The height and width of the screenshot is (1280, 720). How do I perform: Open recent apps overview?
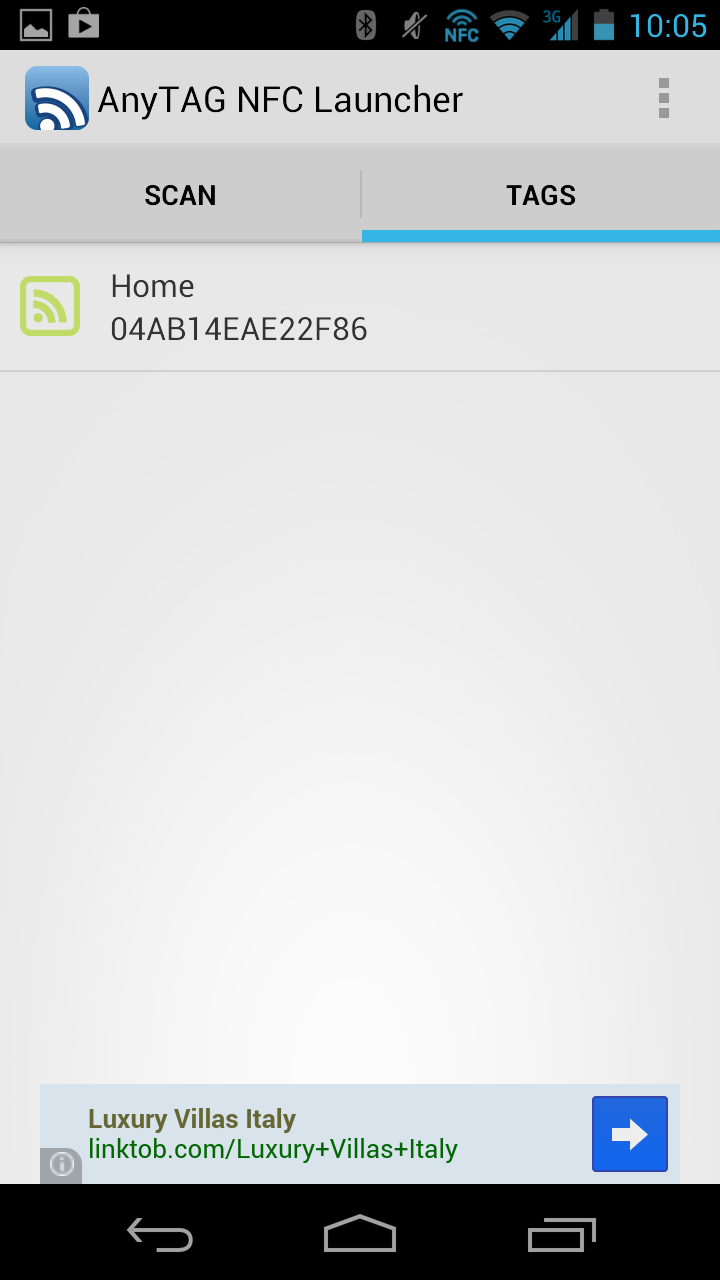pos(561,1235)
